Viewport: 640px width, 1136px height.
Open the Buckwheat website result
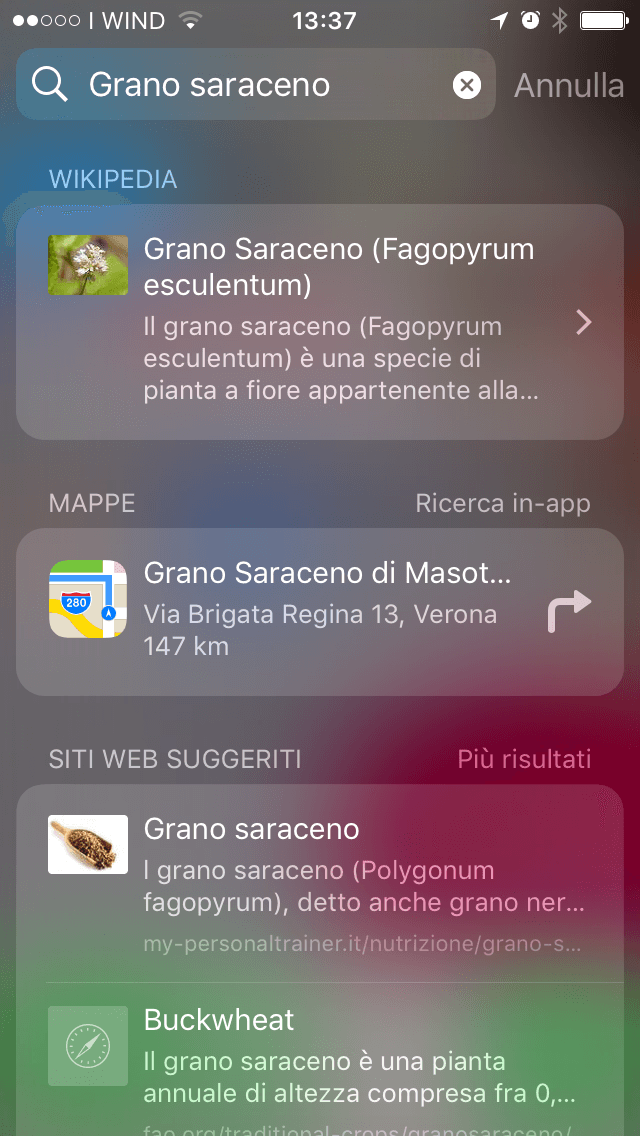(320, 1059)
